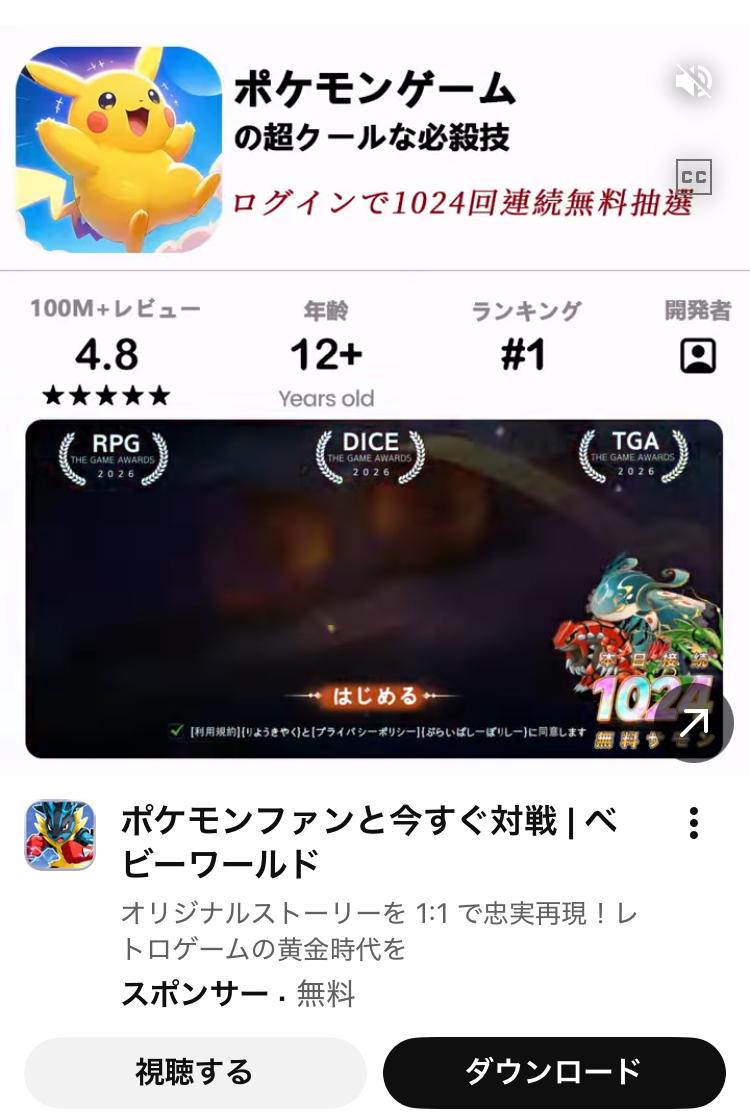Unmute the ad video sound
The height and width of the screenshot is (1117, 750).
point(693,81)
